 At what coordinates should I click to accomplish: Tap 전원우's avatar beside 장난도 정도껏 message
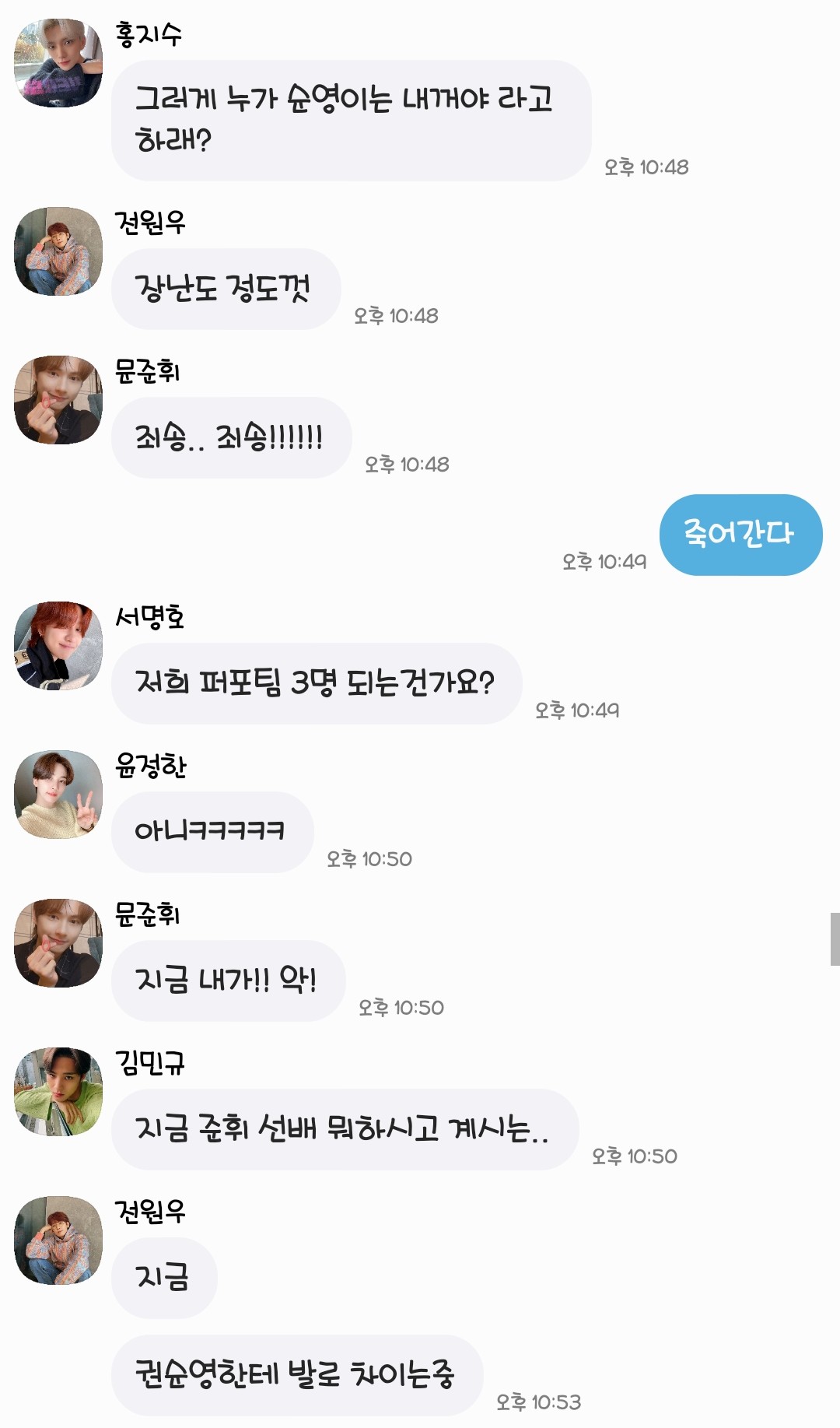[x=58, y=251]
